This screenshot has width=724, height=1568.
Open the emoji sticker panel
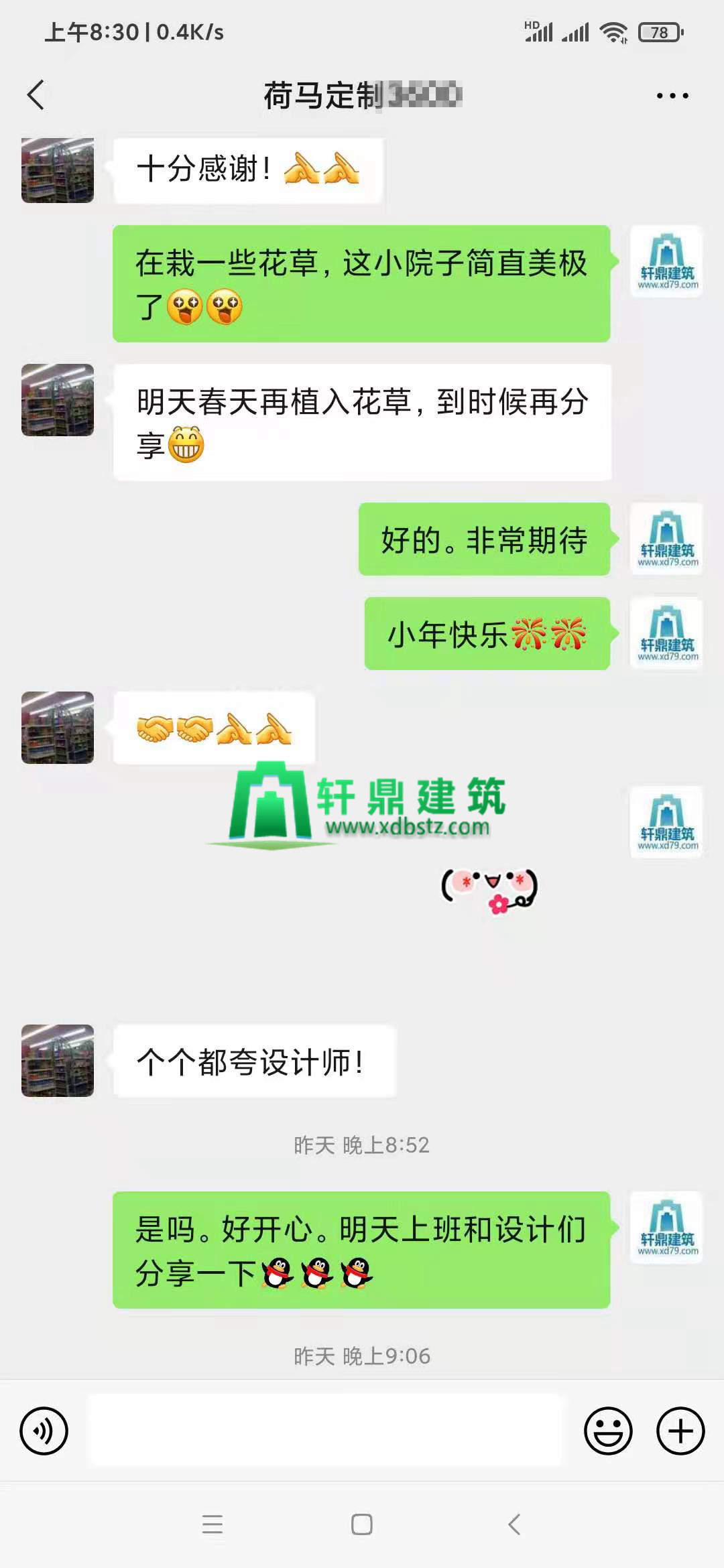pos(608,1431)
